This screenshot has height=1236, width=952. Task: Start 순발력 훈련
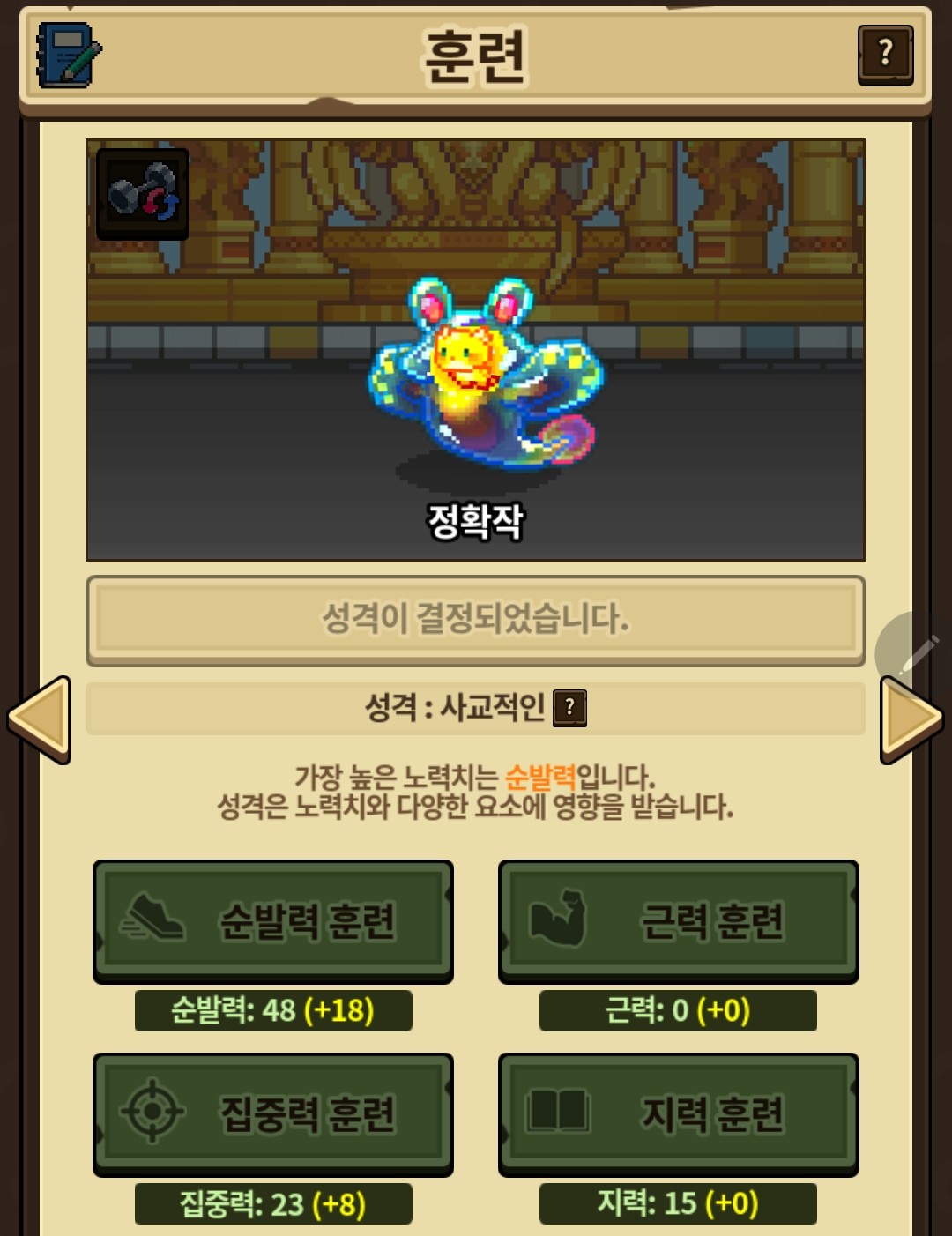[273, 921]
